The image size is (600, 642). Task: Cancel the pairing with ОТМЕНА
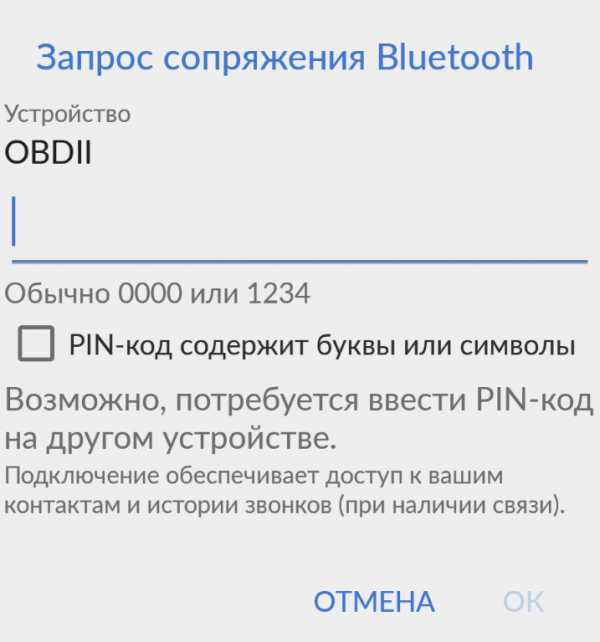[374, 601]
